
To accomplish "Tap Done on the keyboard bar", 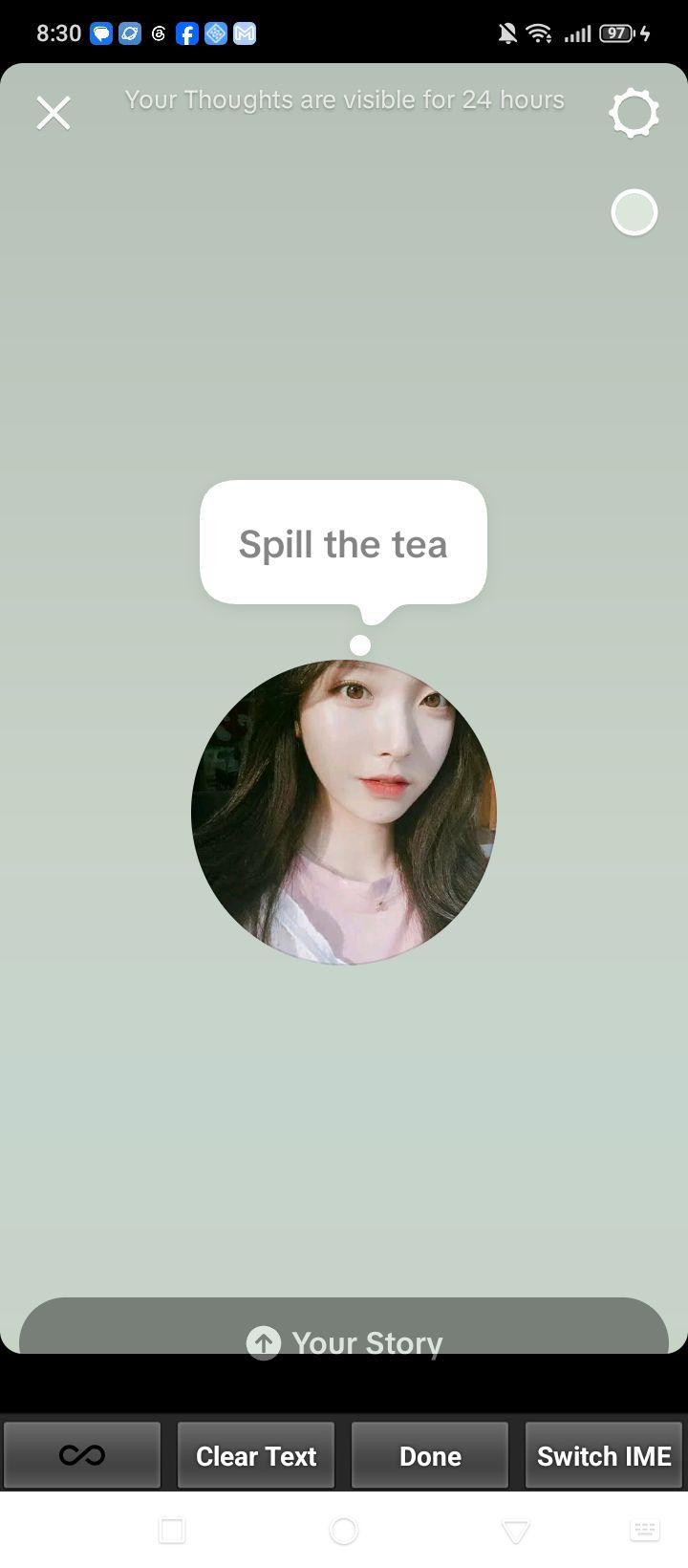I will [x=430, y=1455].
